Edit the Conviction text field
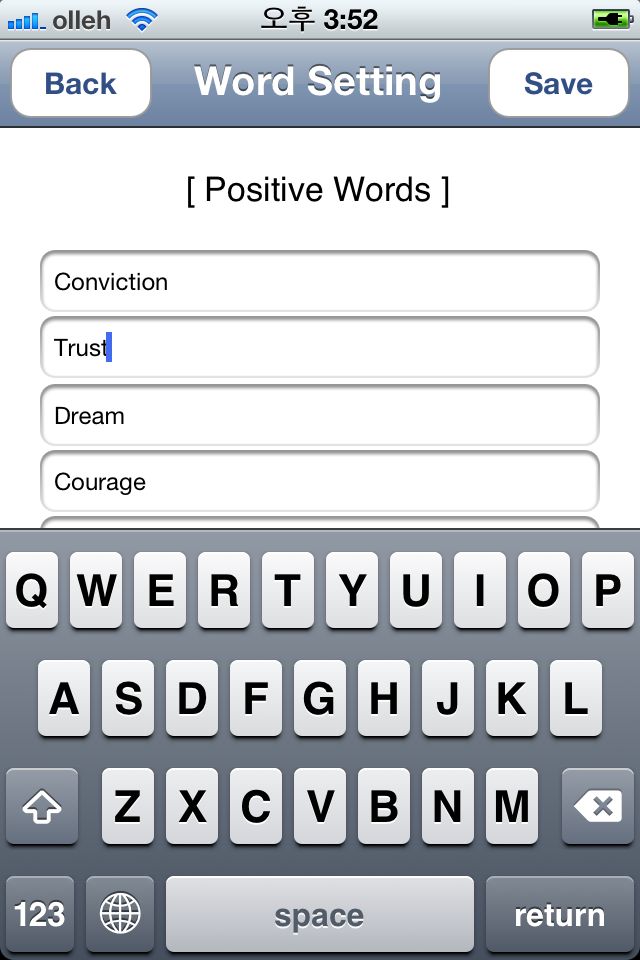The height and width of the screenshot is (960, 640). (319, 282)
